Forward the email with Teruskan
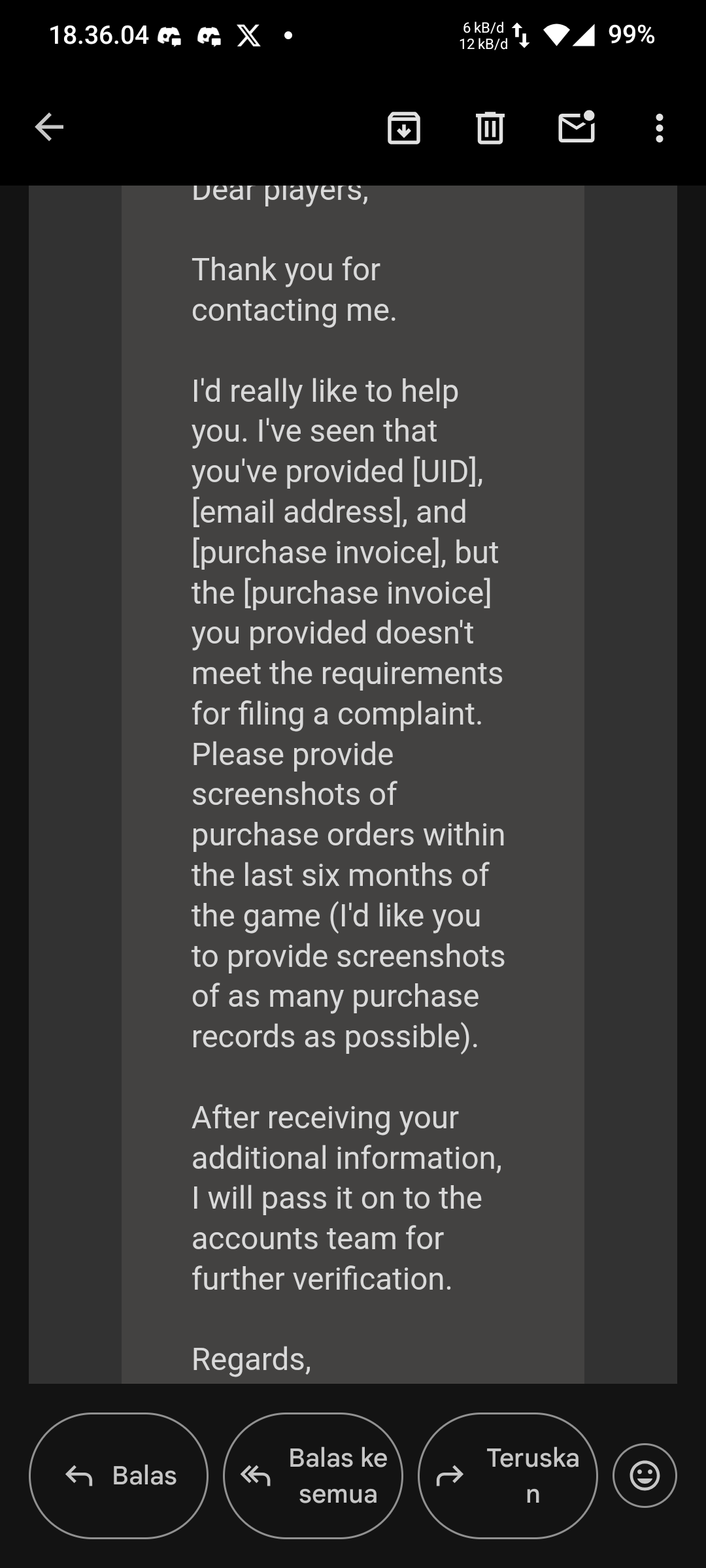The image size is (706, 1568). (507, 1475)
